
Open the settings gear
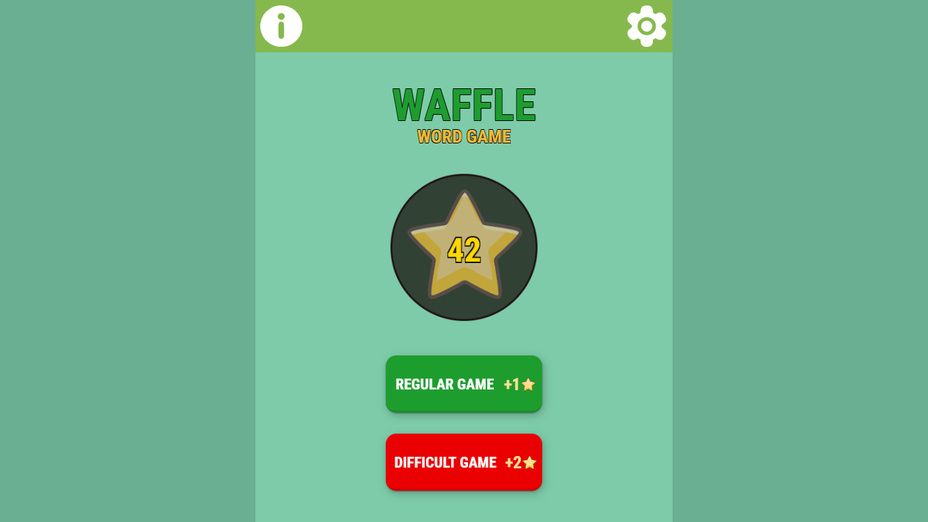(646, 26)
